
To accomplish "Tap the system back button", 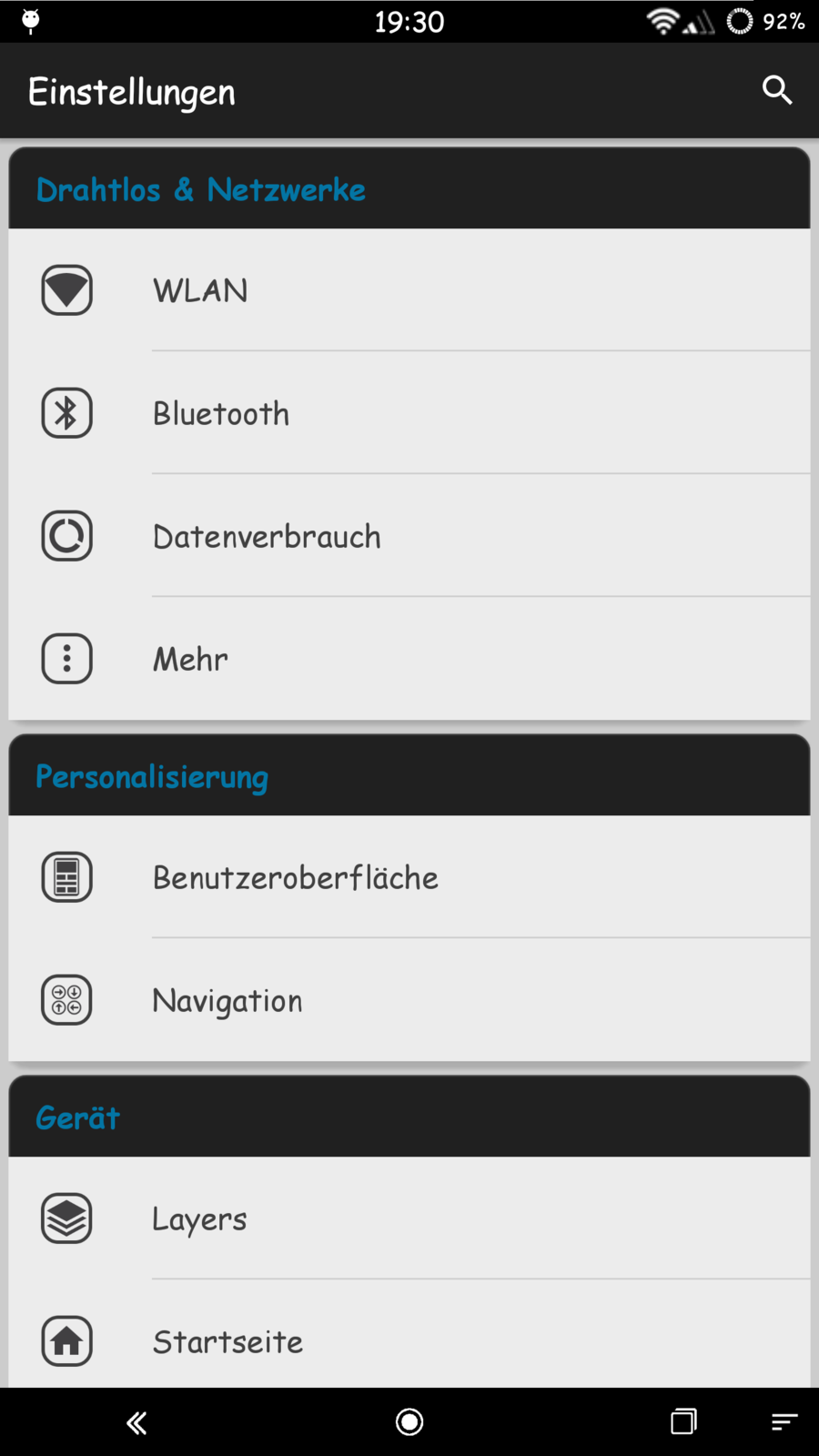I will [x=136, y=1422].
